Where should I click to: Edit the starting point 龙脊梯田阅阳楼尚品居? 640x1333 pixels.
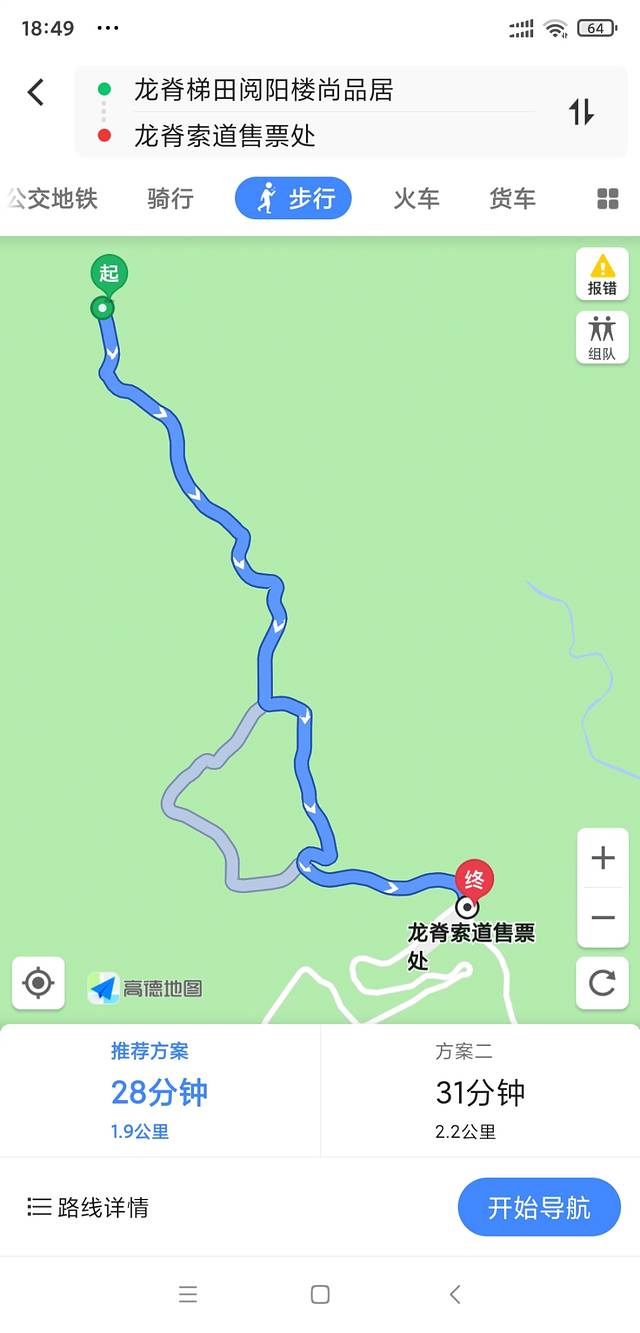point(264,90)
